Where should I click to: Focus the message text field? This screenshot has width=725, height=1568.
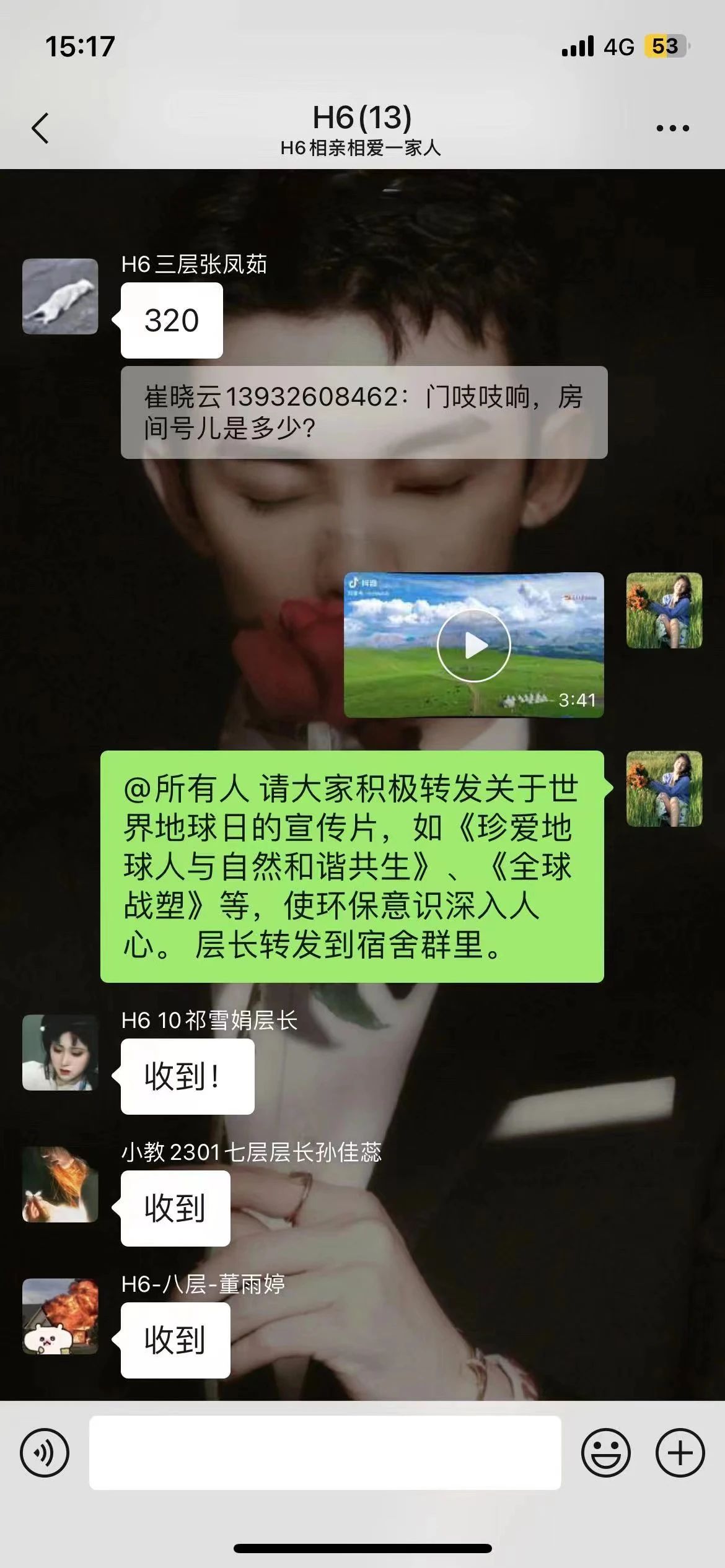click(x=325, y=1453)
